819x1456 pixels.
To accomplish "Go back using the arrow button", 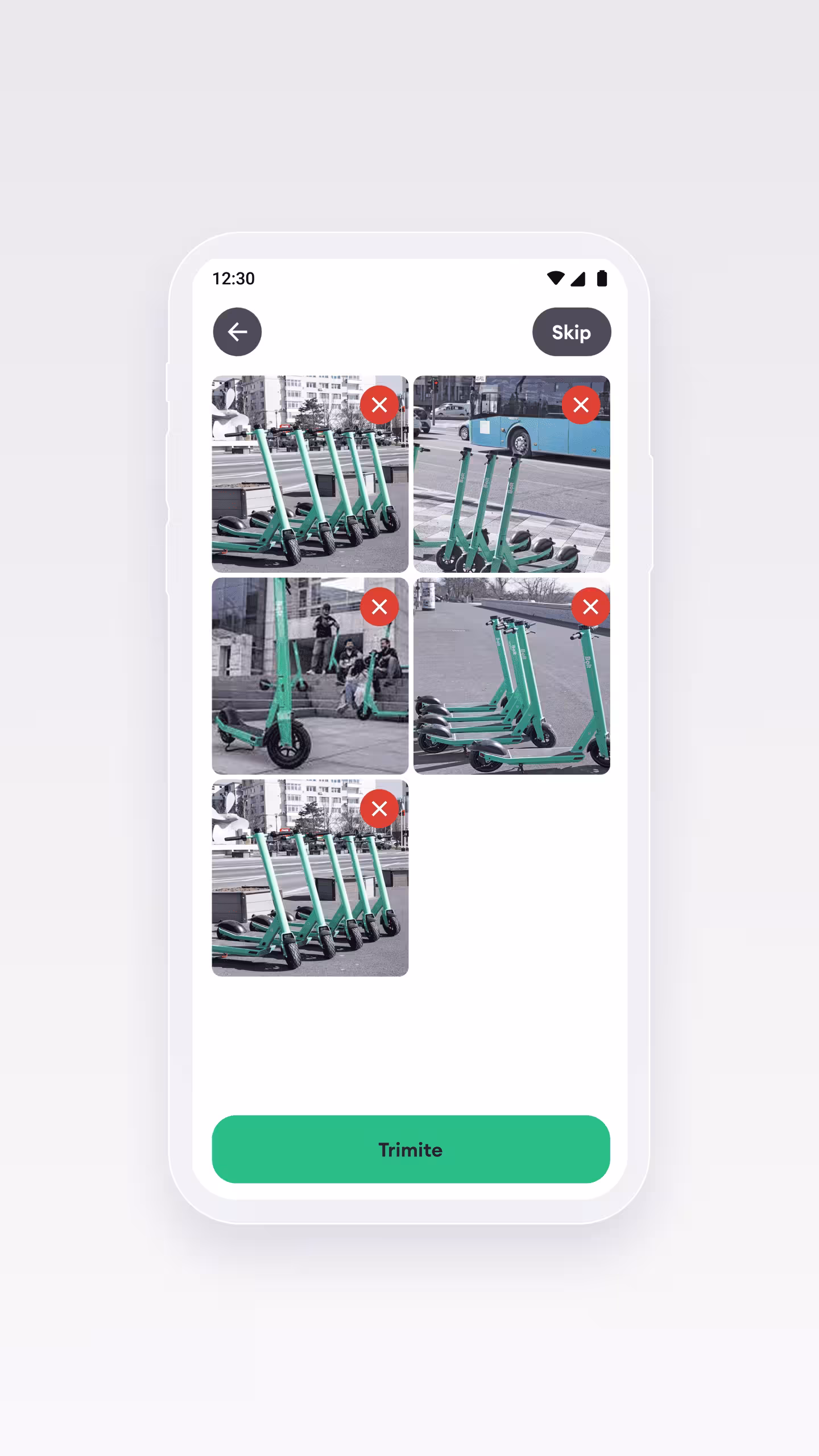I will (237, 332).
